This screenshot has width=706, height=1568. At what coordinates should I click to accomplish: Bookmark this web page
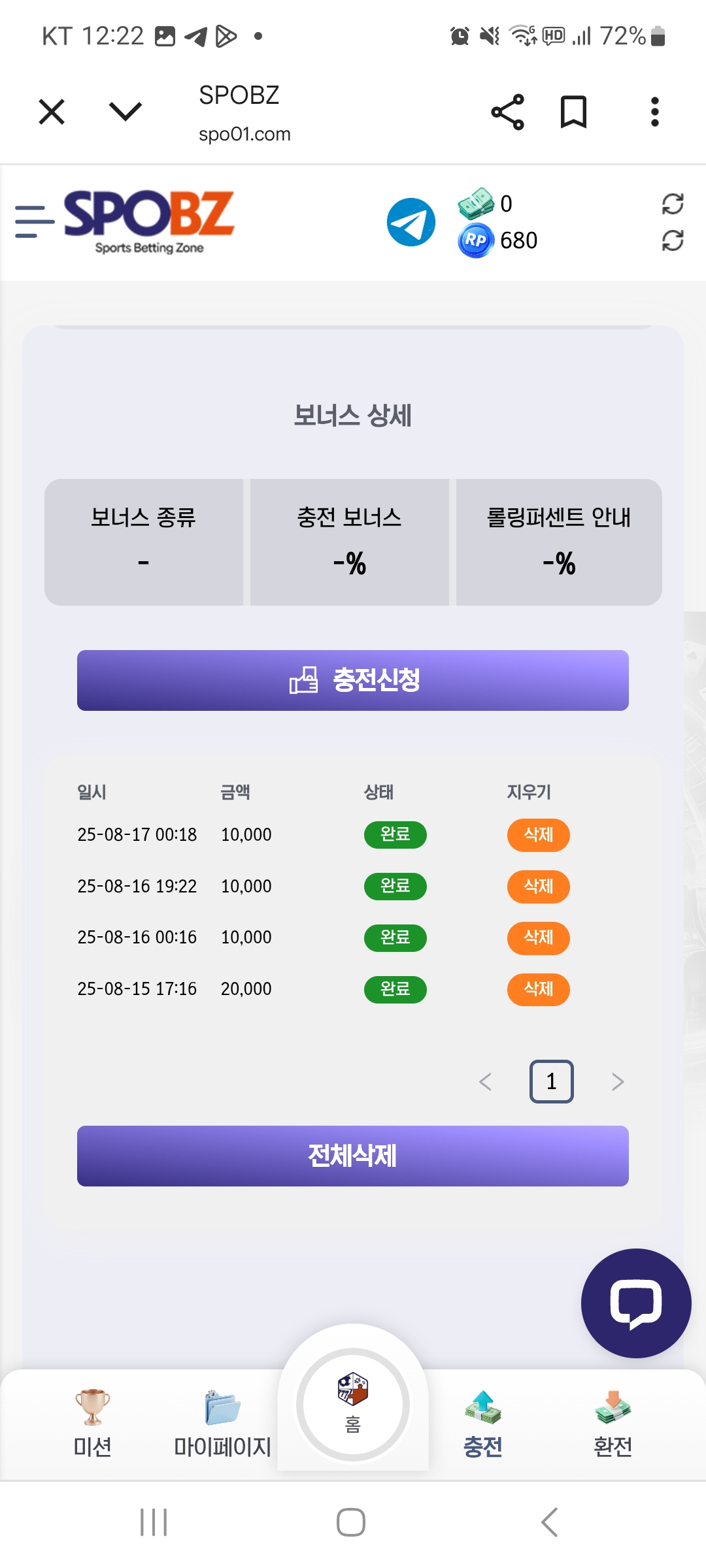pos(573,112)
